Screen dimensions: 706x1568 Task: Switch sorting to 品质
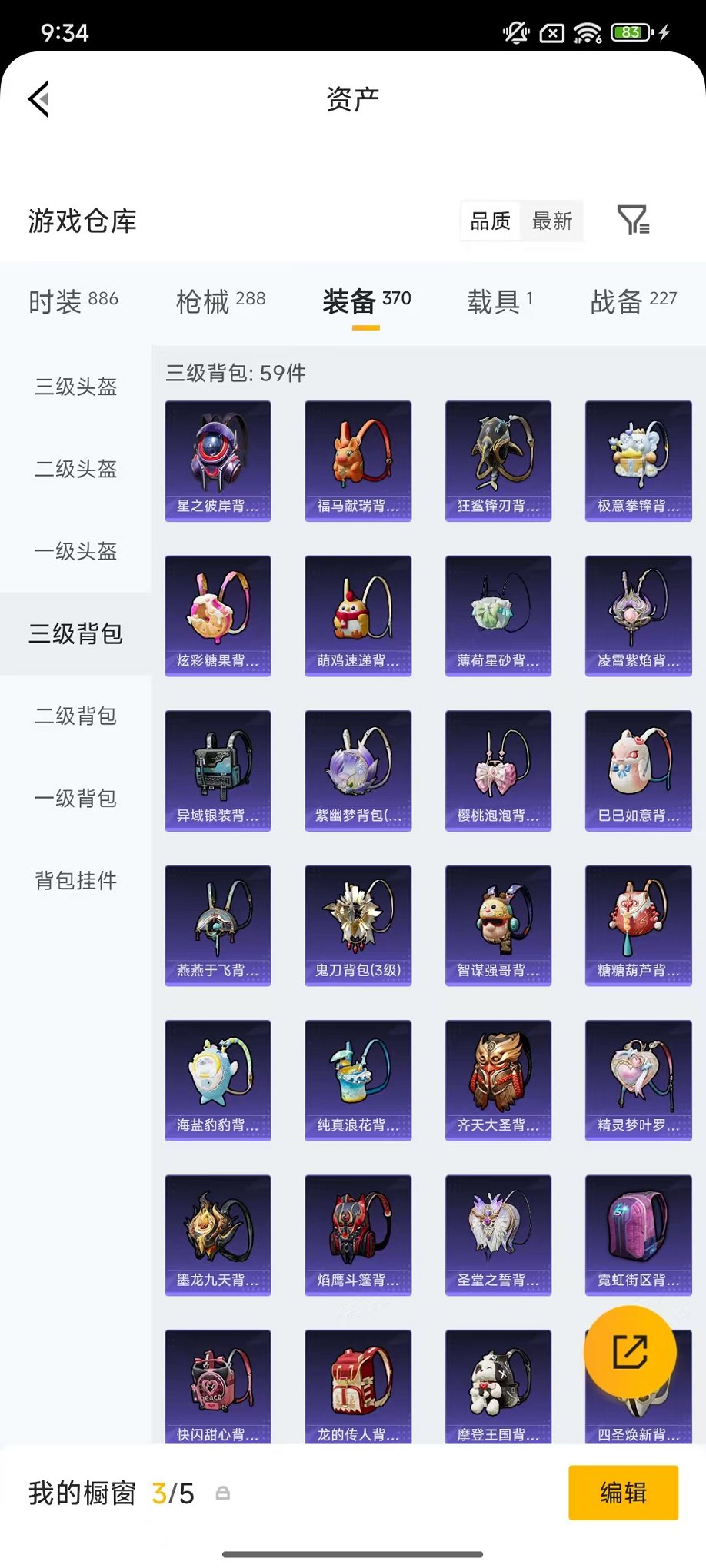[x=491, y=221]
